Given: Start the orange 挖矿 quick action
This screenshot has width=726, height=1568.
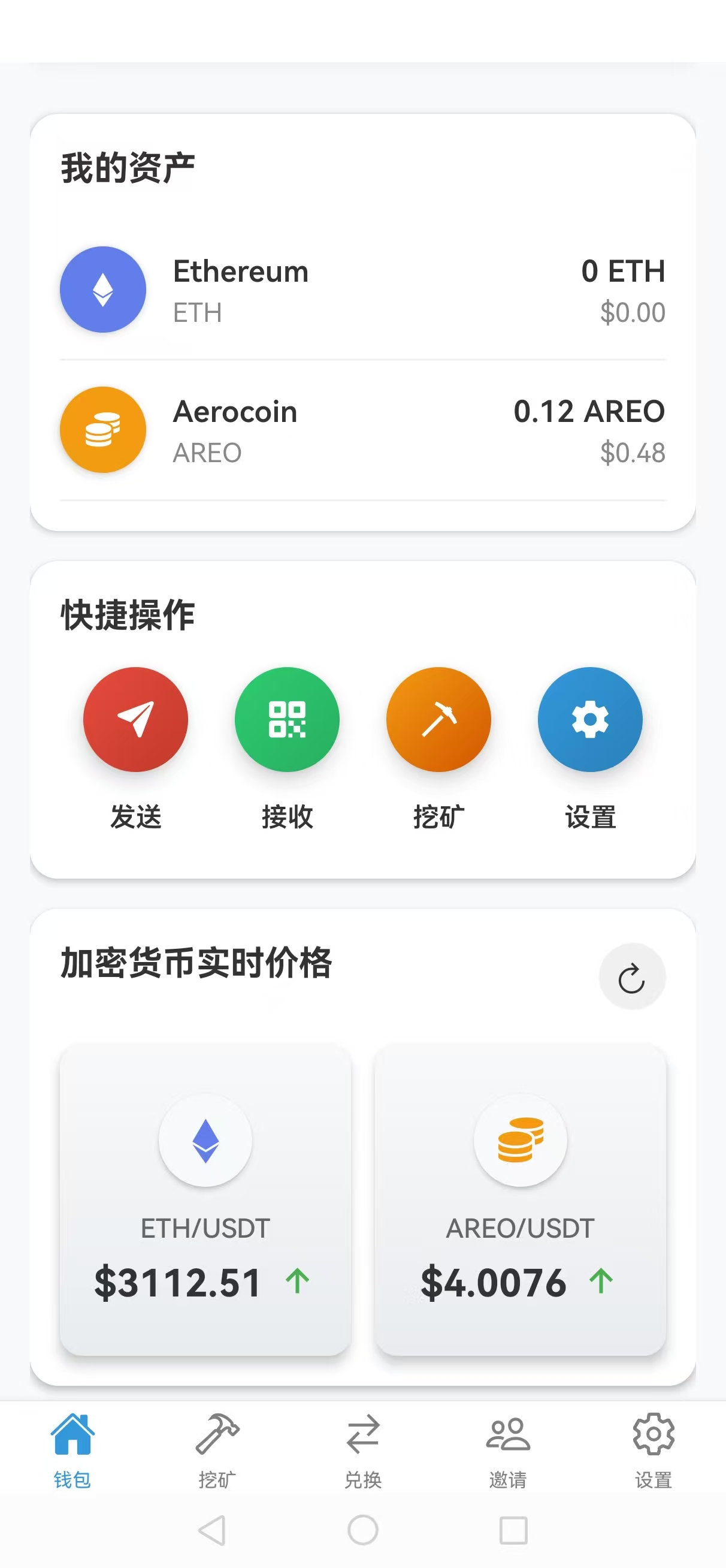Looking at the screenshot, I should click(x=438, y=719).
